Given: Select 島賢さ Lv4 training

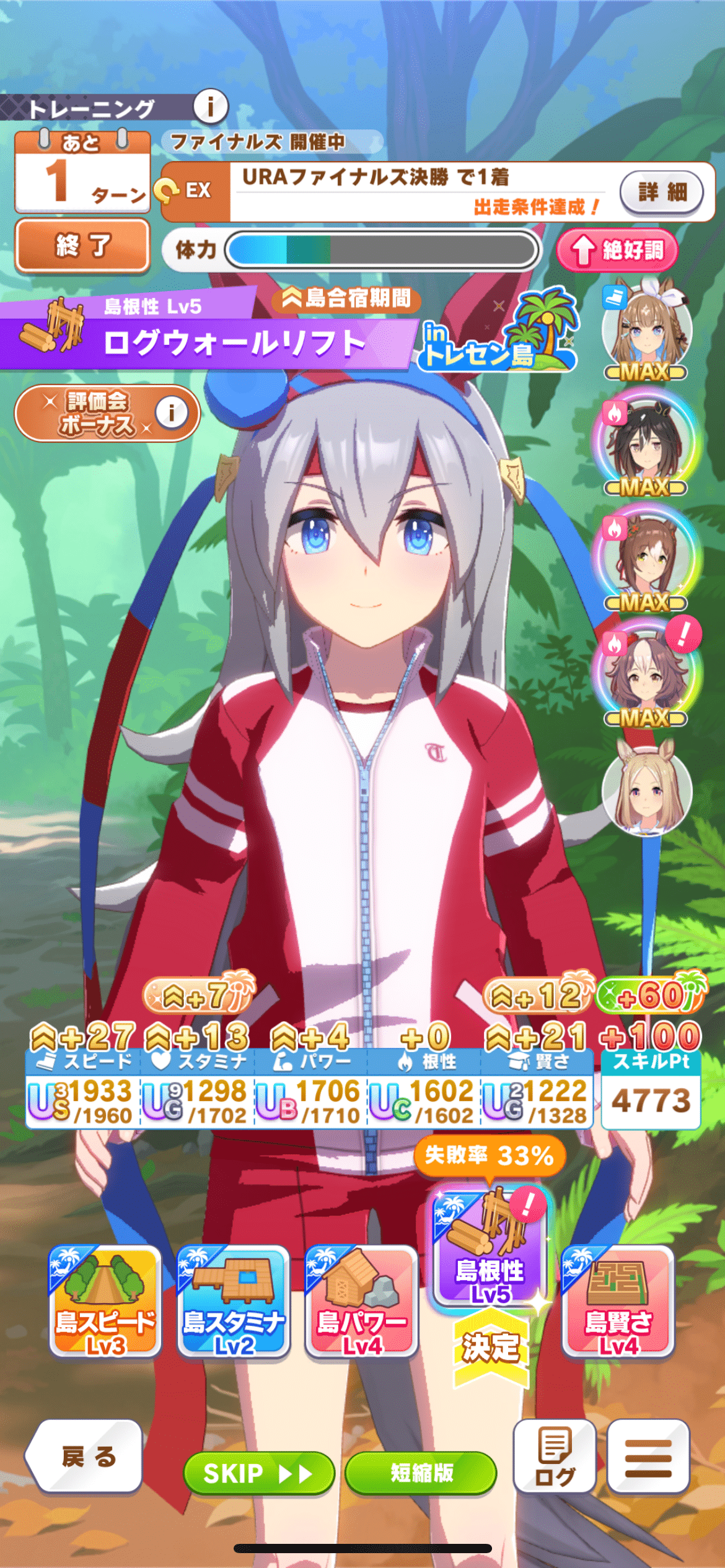Looking at the screenshot, I should [x=618, y=1301].
